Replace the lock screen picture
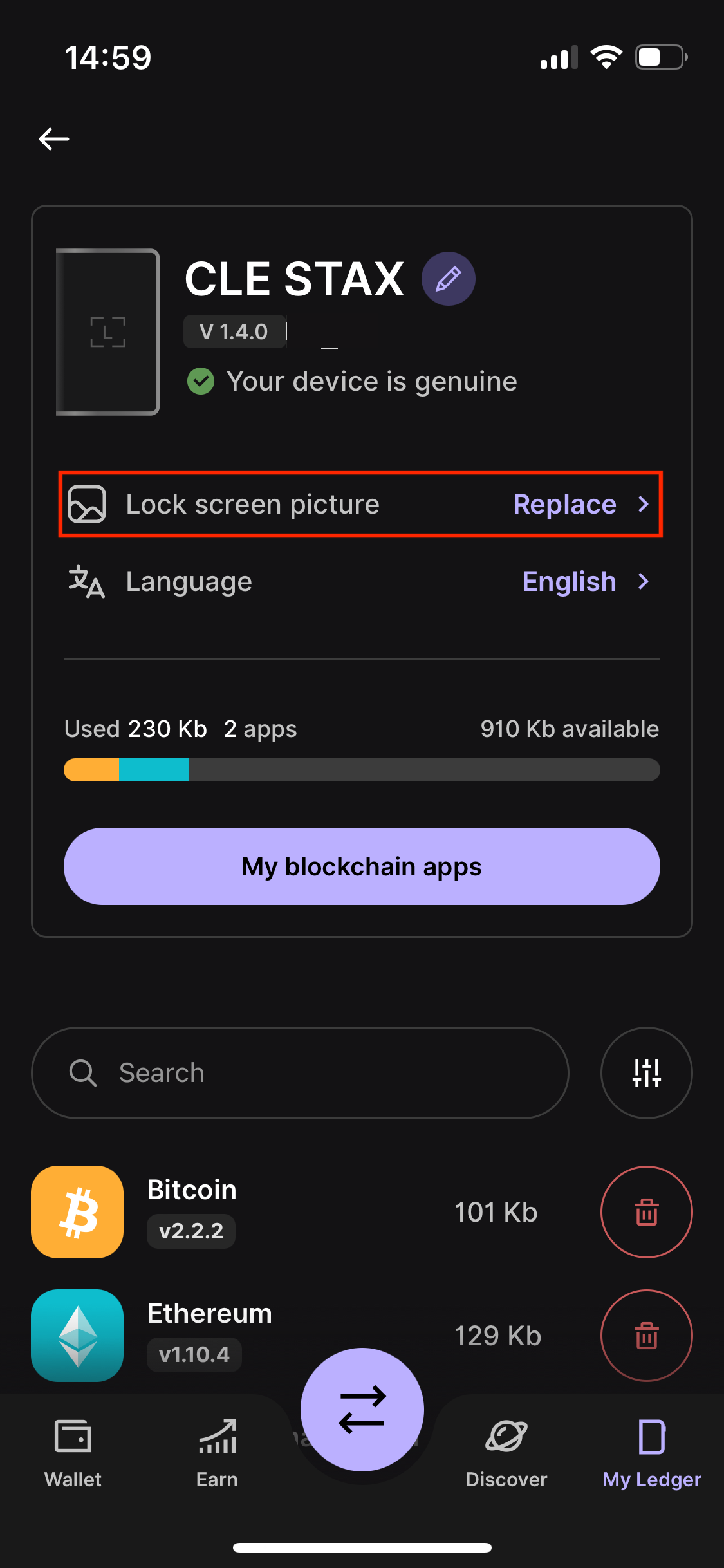This screenshot has width=724, height=1568. (x=360, y=504)
